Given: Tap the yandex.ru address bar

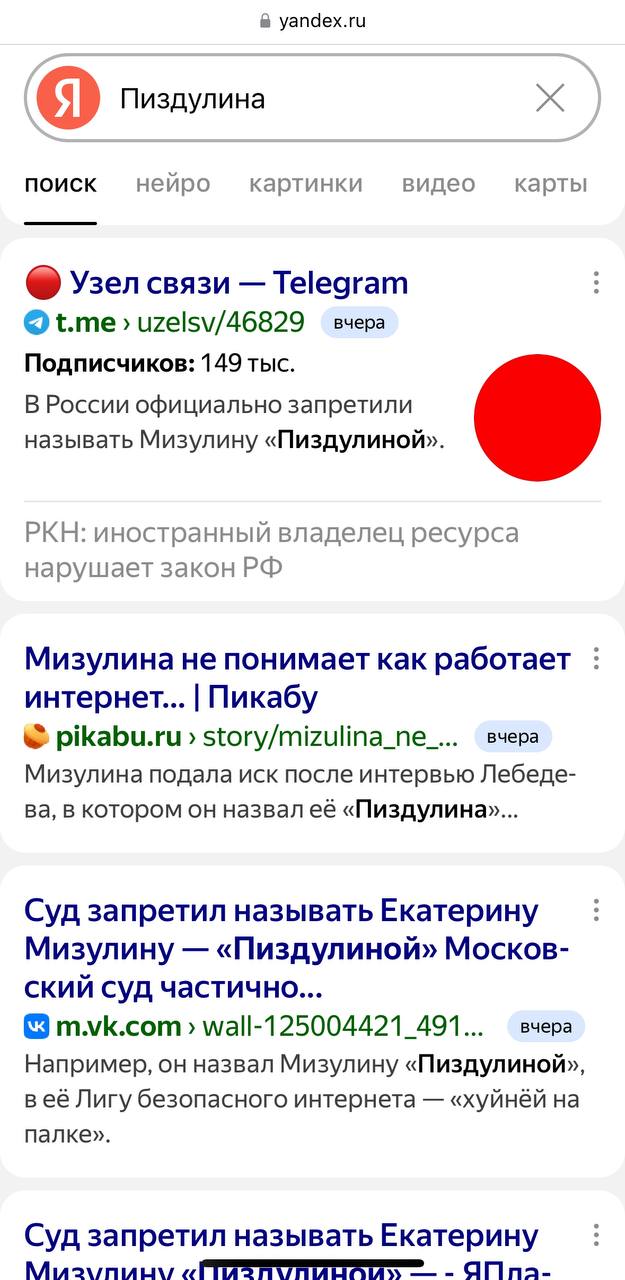Looking at the screenshot, I should click(312, 20).
